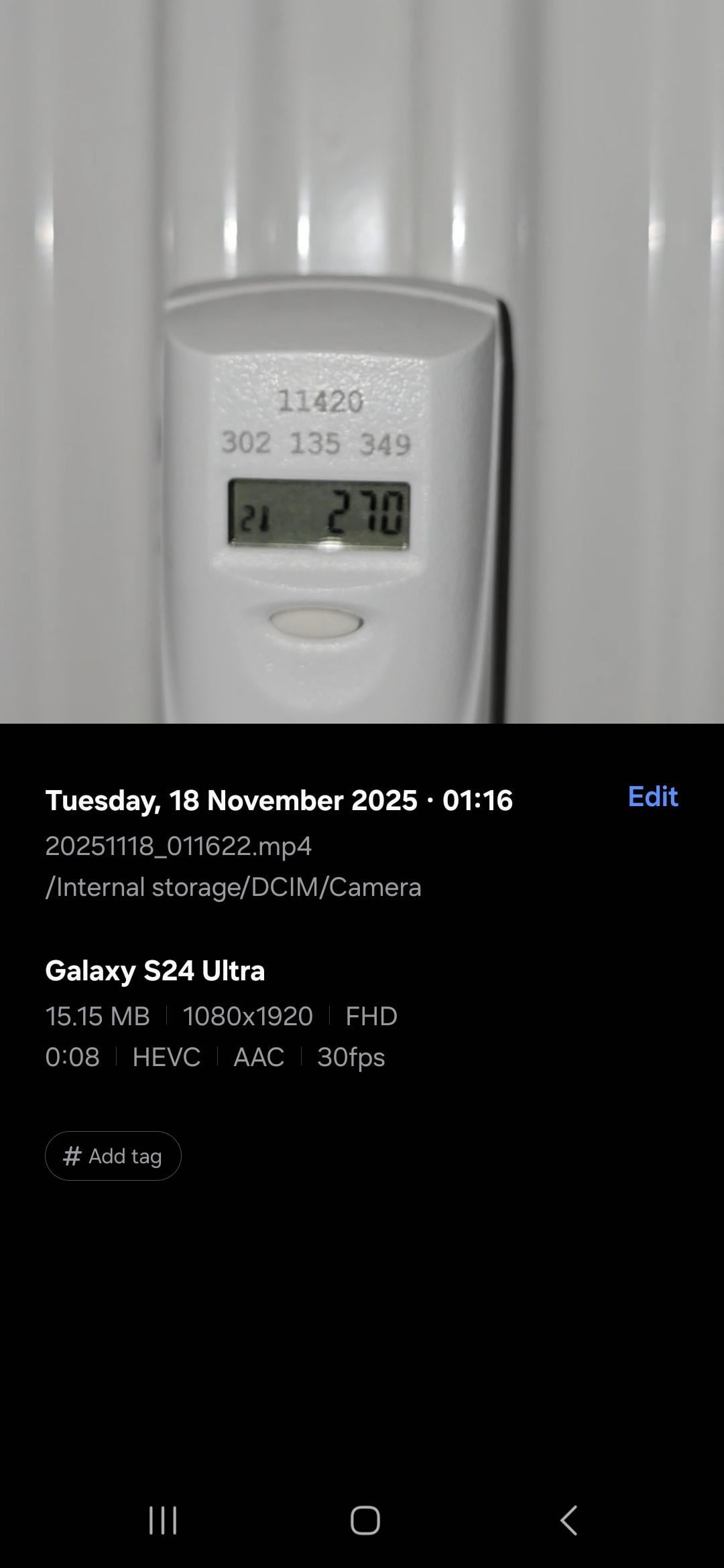This screenshot has width=724, height=1568.
Task: Go back using the navigation bar
Action: 568,1520
